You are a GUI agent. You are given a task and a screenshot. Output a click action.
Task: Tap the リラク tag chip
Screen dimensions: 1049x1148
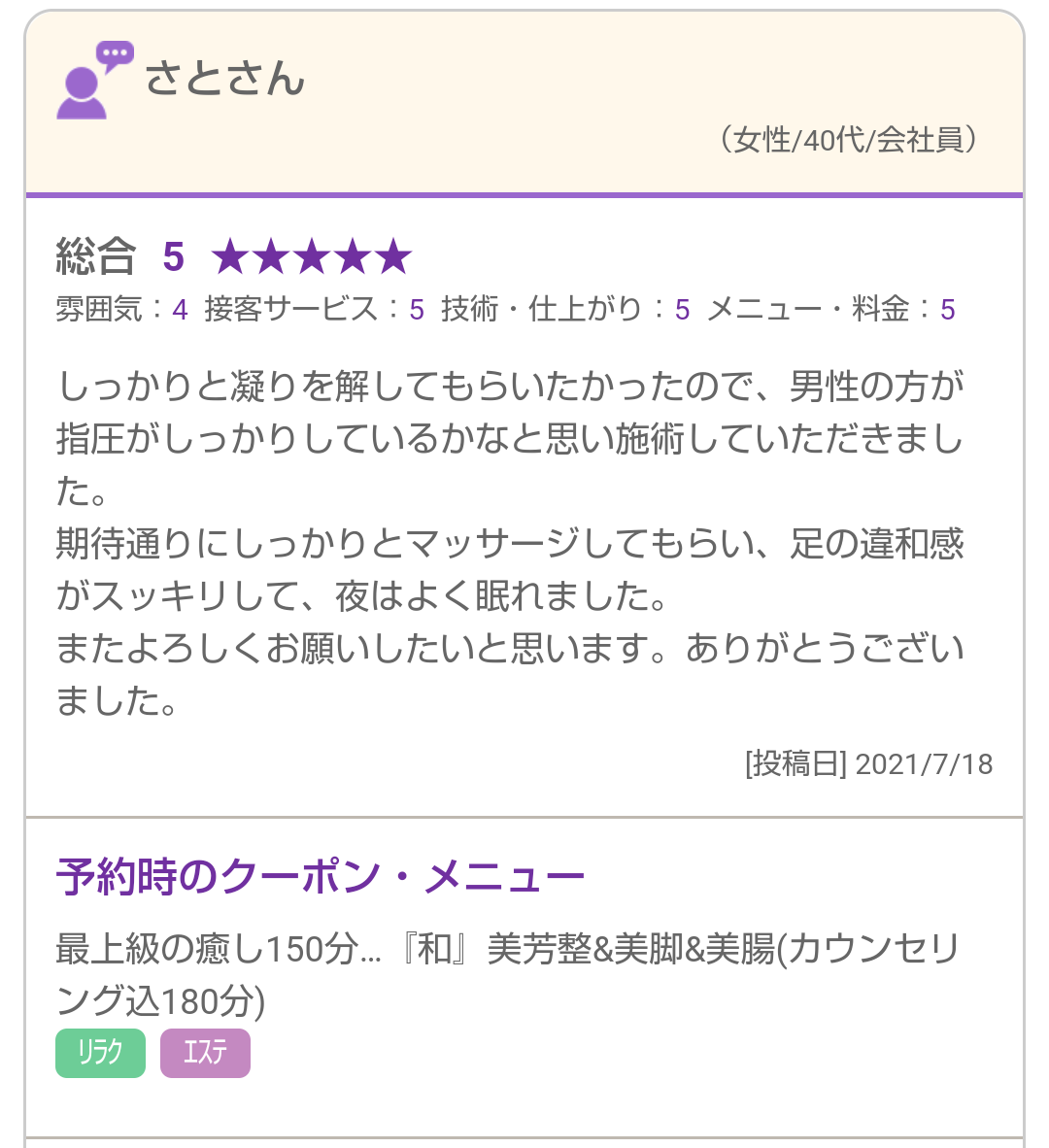tap(100, 1053)
